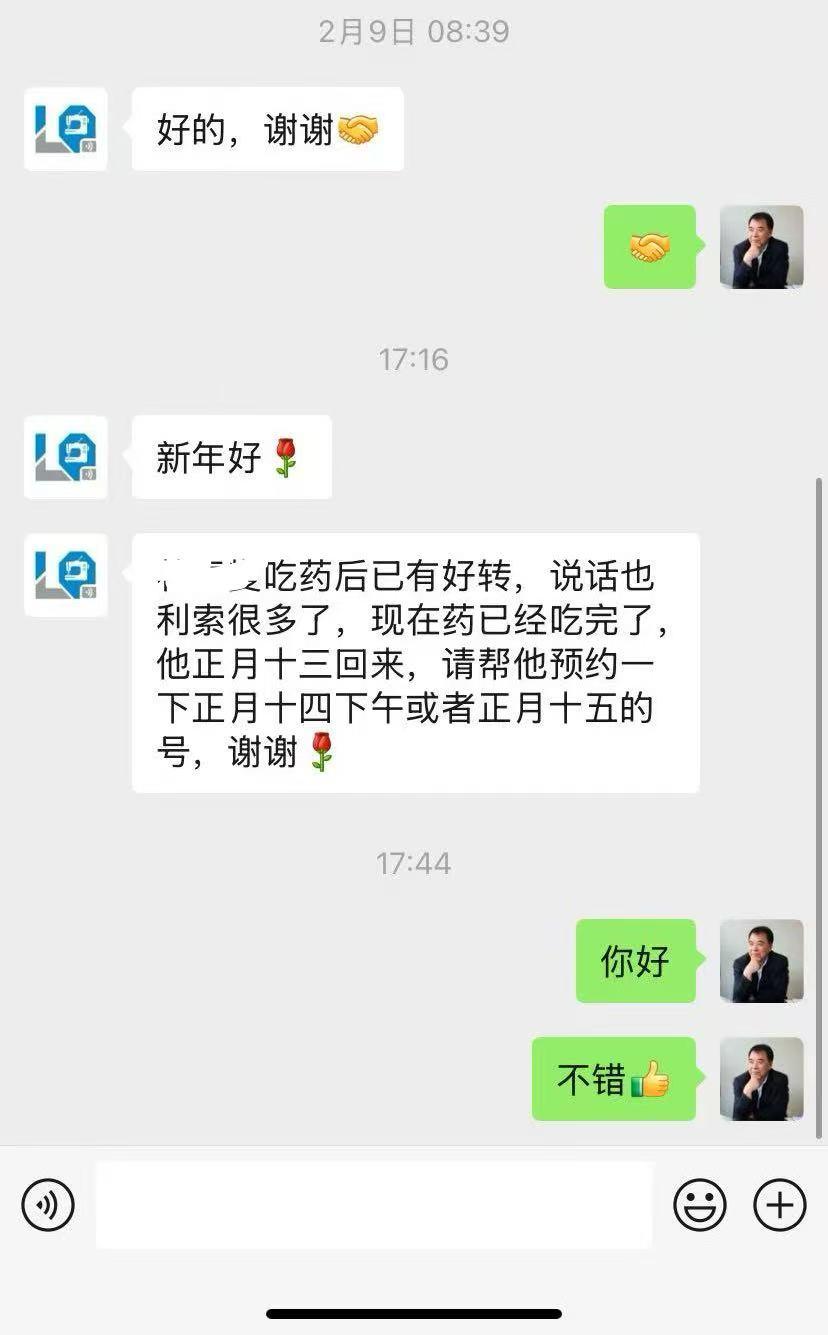Viewport: 828px width, 1335px height.
Task: Open the 你好 message bubble
Action: [635, 961]
